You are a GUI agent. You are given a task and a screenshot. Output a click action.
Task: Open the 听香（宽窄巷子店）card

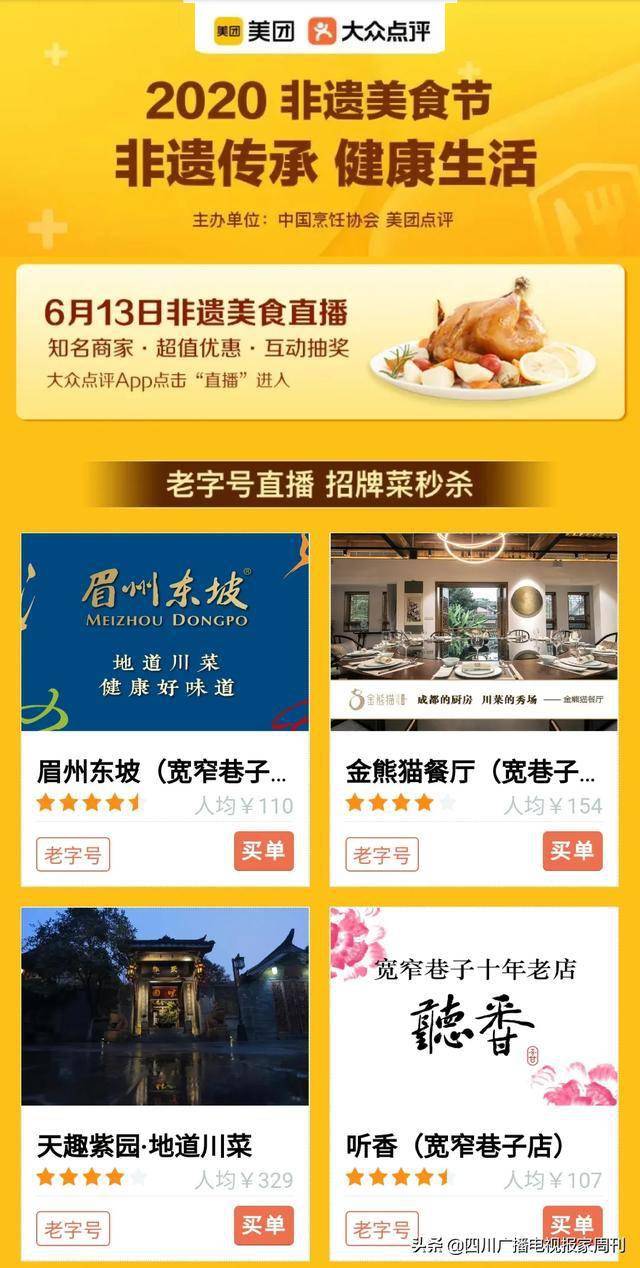click(x=474, y=1084)
